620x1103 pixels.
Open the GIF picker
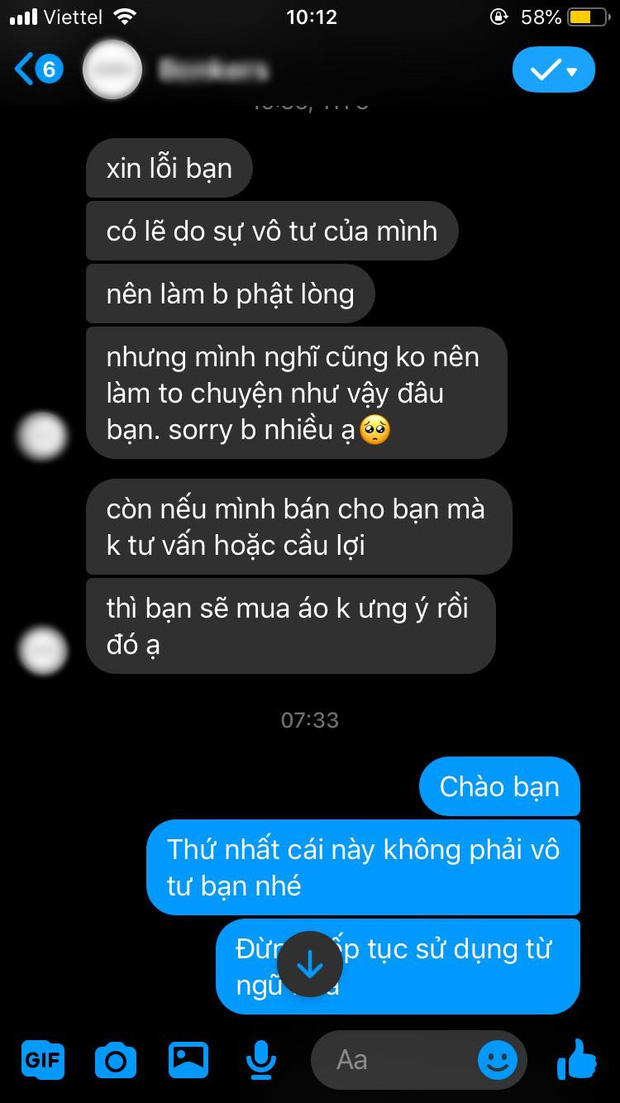pos(42,1060)
